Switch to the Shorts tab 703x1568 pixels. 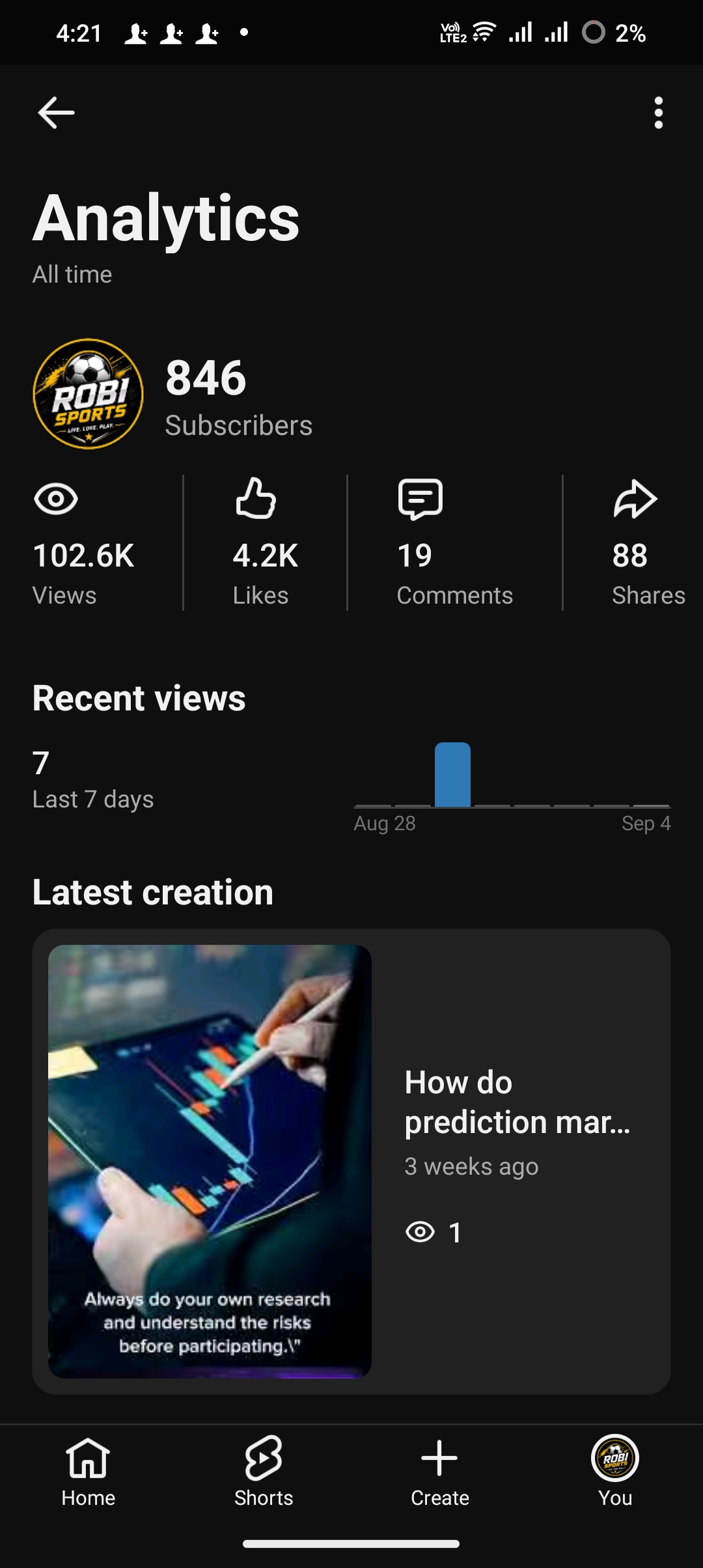coord(264,1472)
